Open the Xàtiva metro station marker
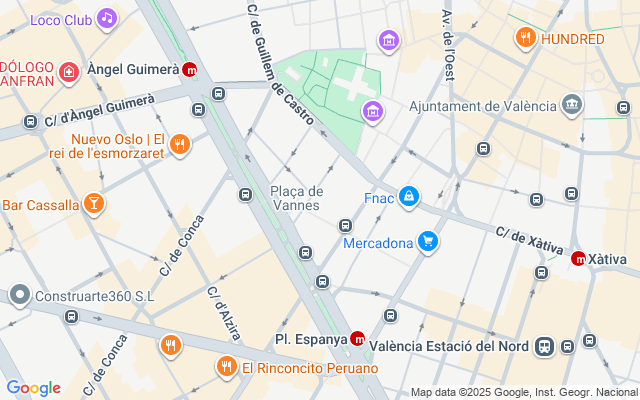 pyautogui.click(x=578, y=258)
